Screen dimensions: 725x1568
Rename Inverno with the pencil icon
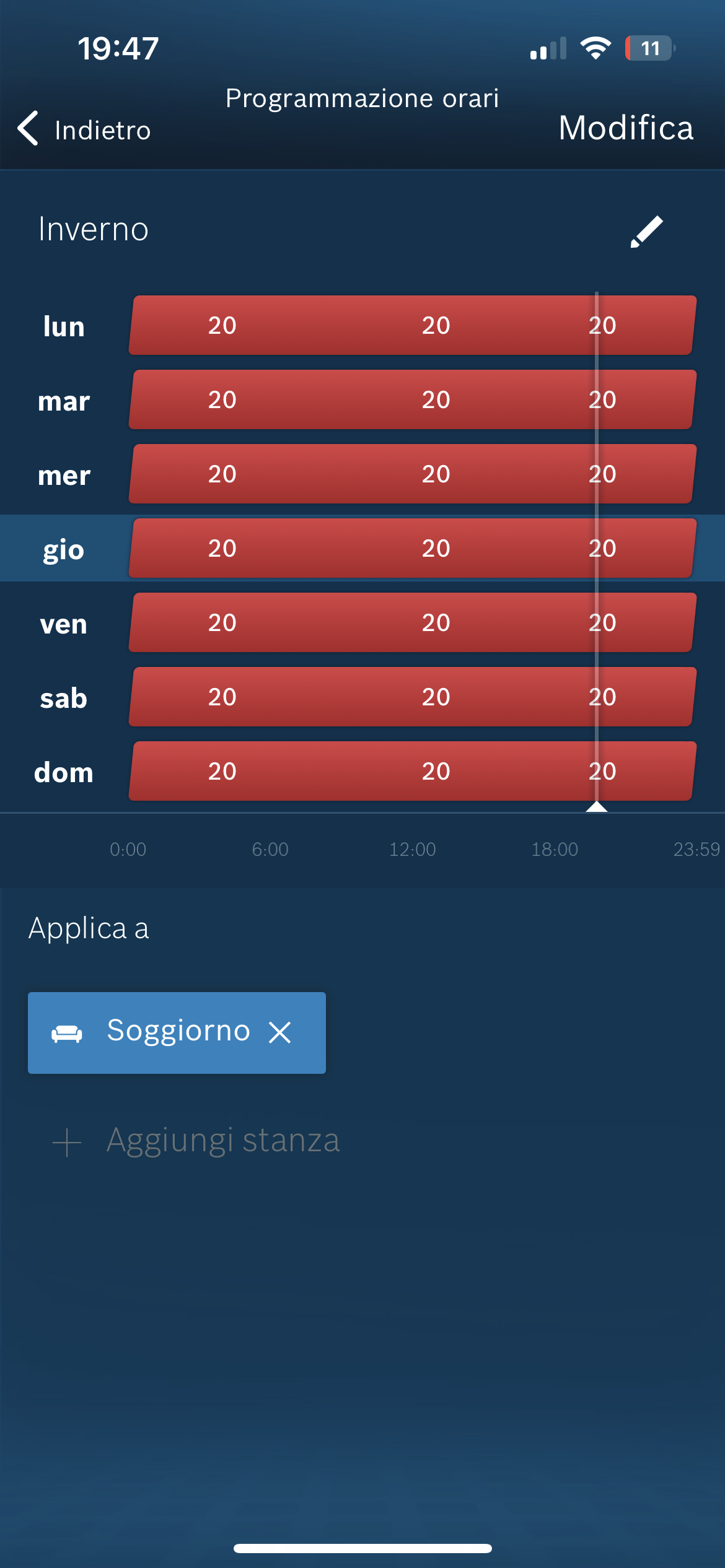pyautogui.click(x=646, y=232)
